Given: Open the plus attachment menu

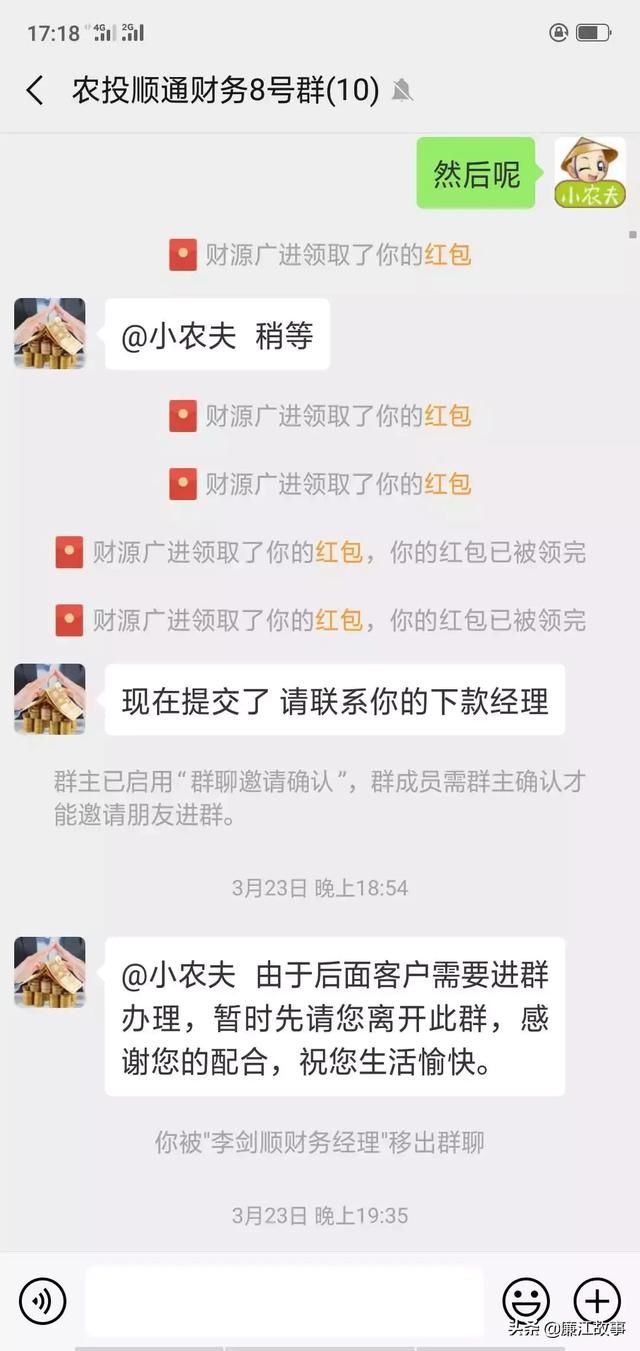Looking at the screenshot, I should point(597,1301).
